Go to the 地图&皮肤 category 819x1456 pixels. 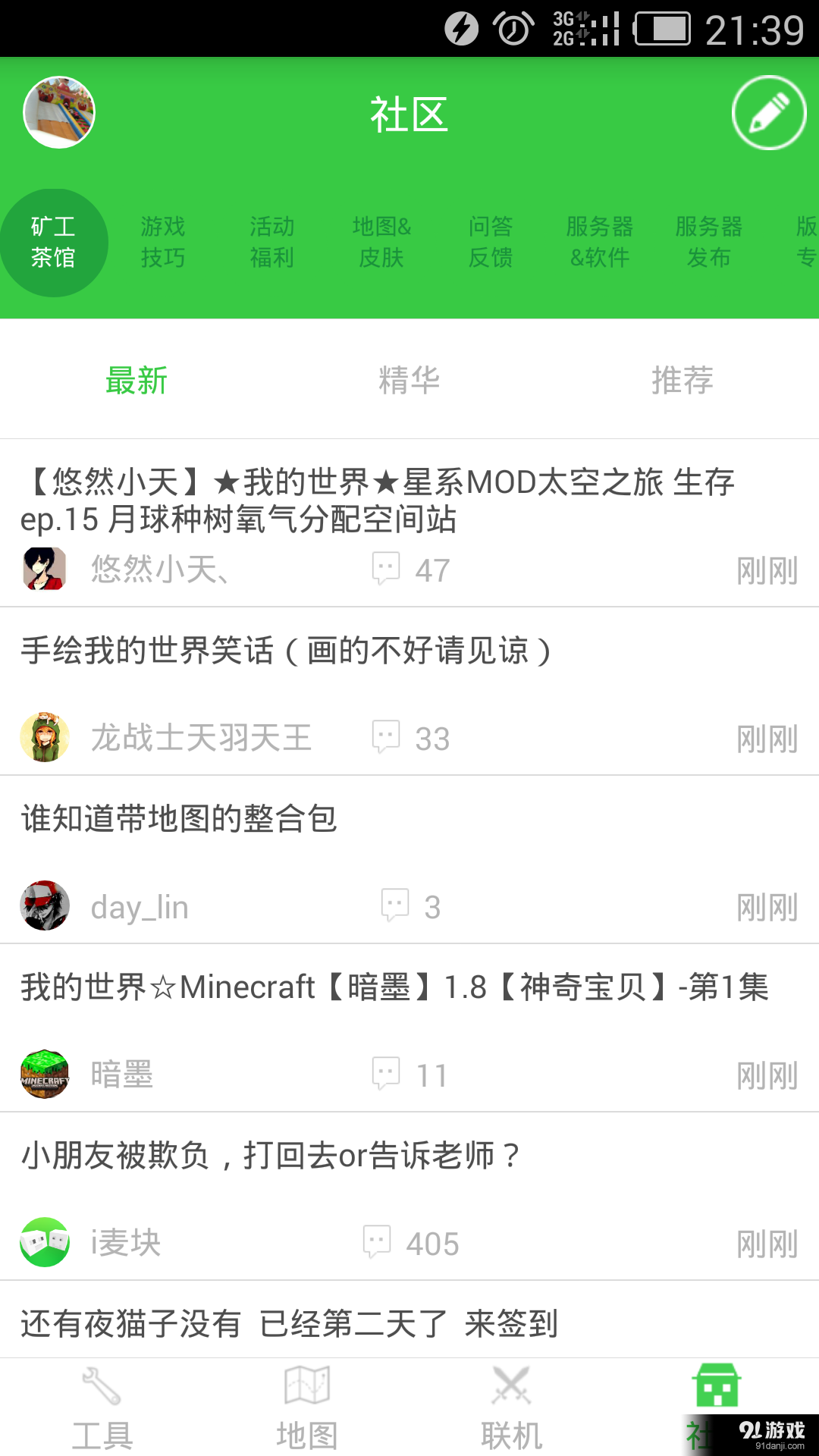point(381,242)
